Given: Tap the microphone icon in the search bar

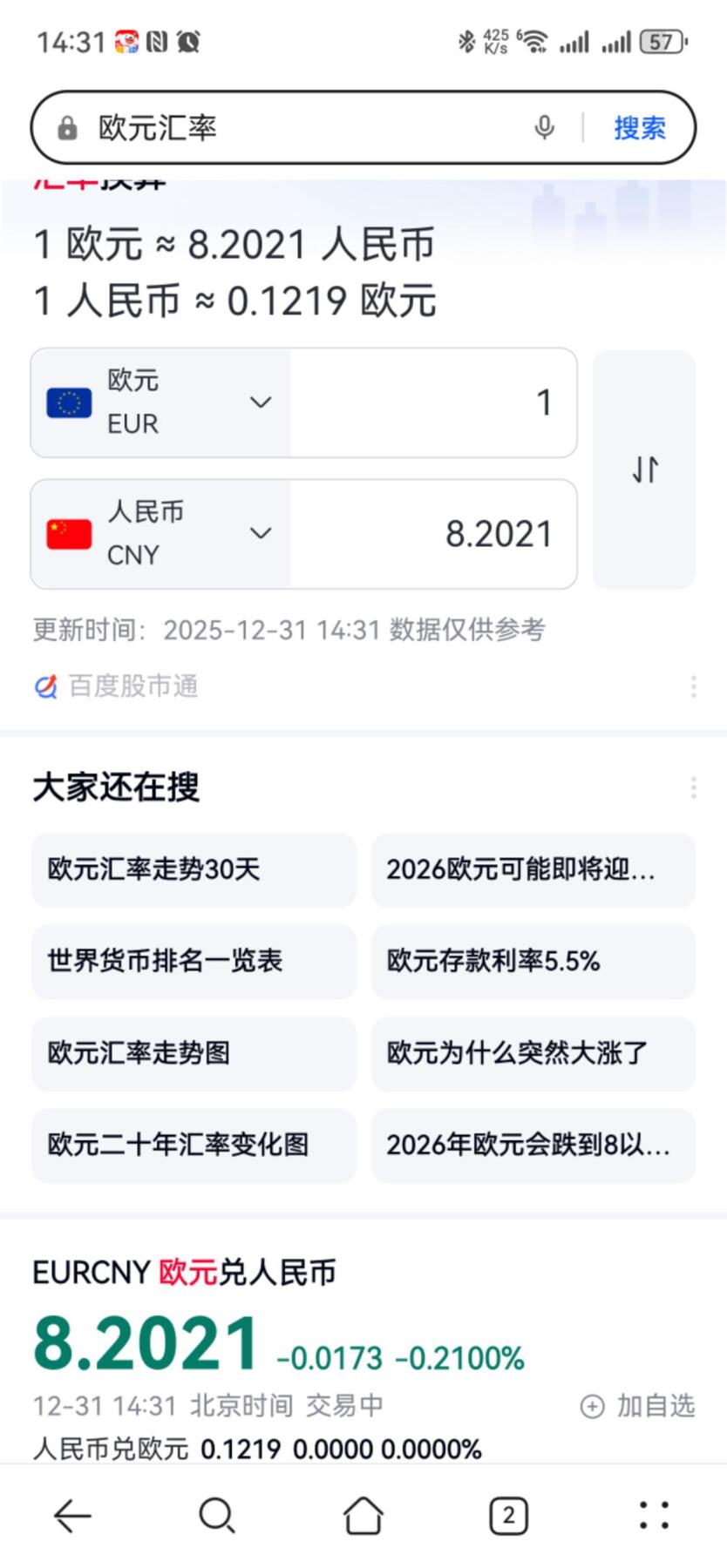Looking at the screenshot, I should pyautogui.click(x=543, y=127).
